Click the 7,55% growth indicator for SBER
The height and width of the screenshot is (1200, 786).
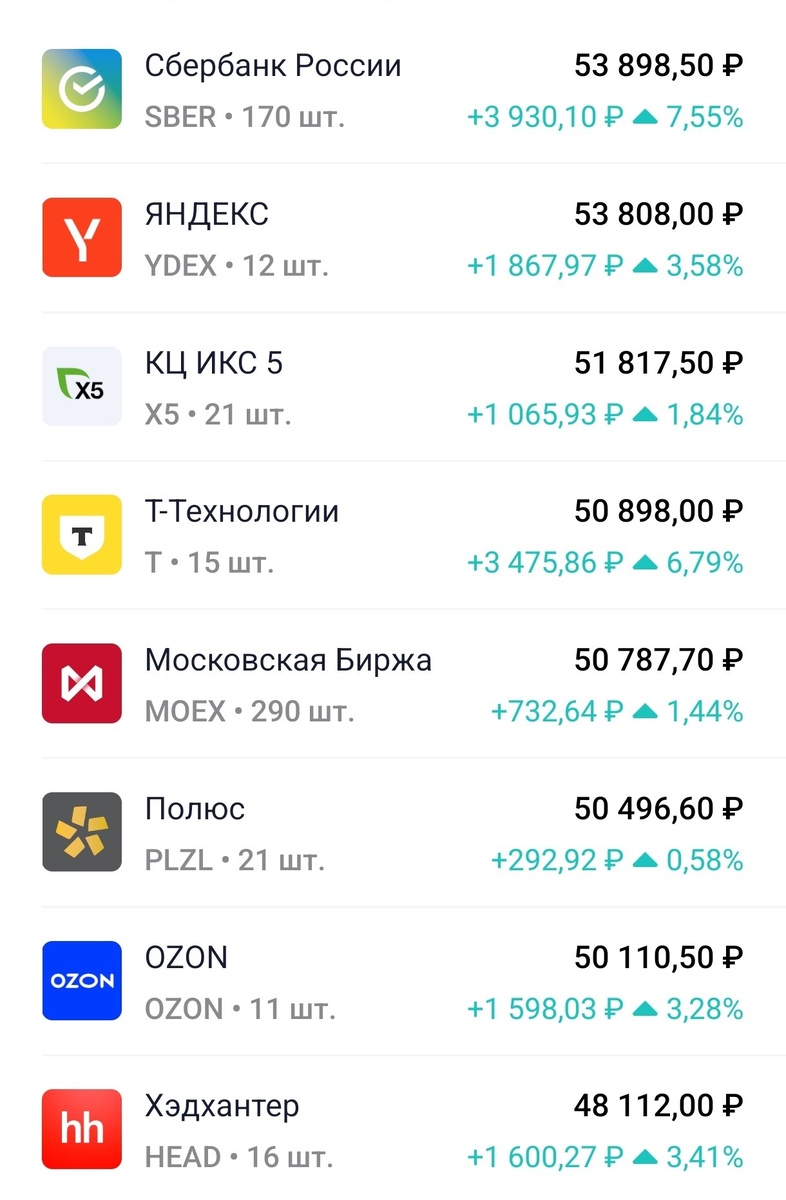[706, 117]
